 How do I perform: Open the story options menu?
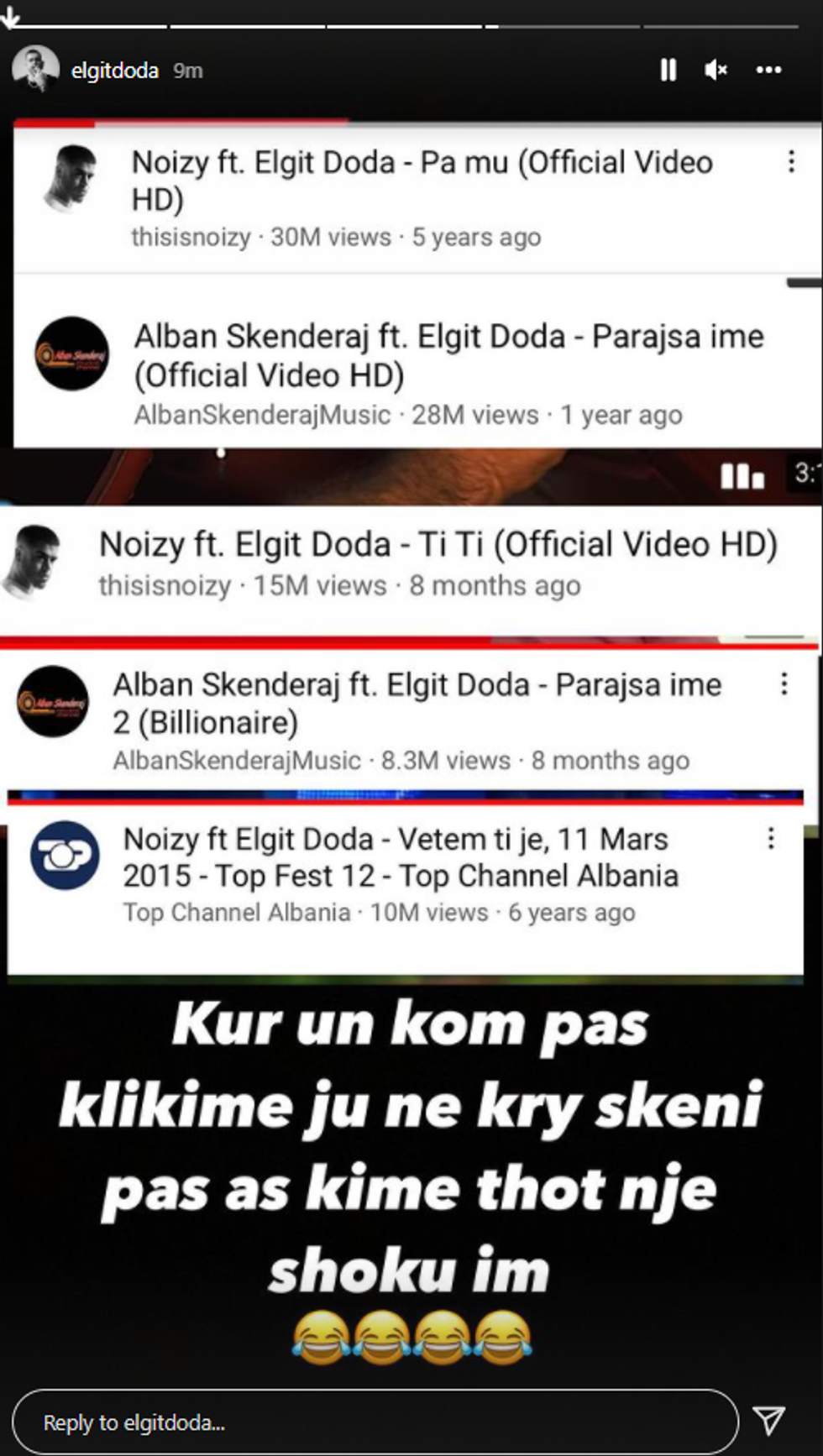click(768, 70)
